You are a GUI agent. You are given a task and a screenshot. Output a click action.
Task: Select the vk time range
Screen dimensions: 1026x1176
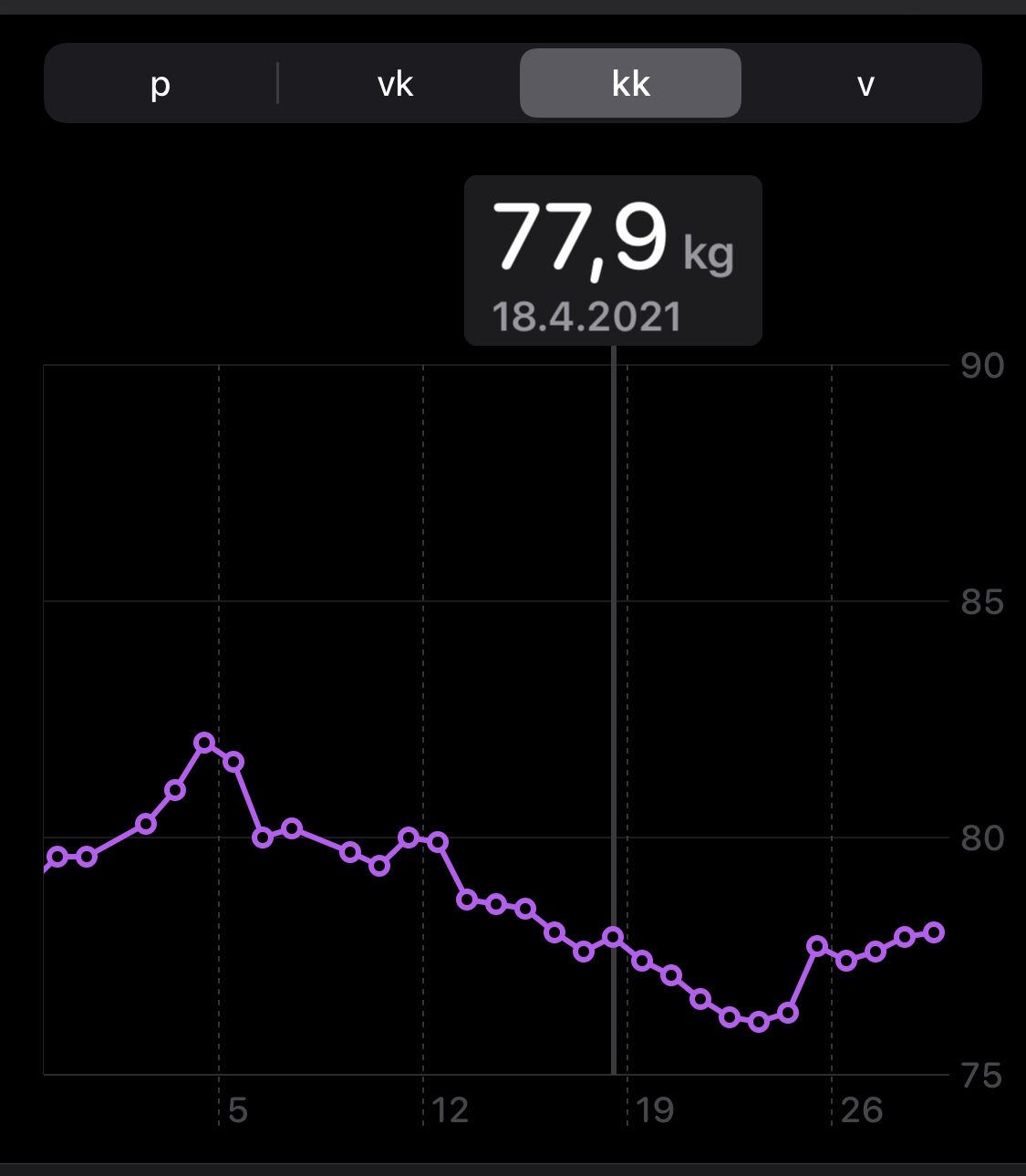coord(396,84)
